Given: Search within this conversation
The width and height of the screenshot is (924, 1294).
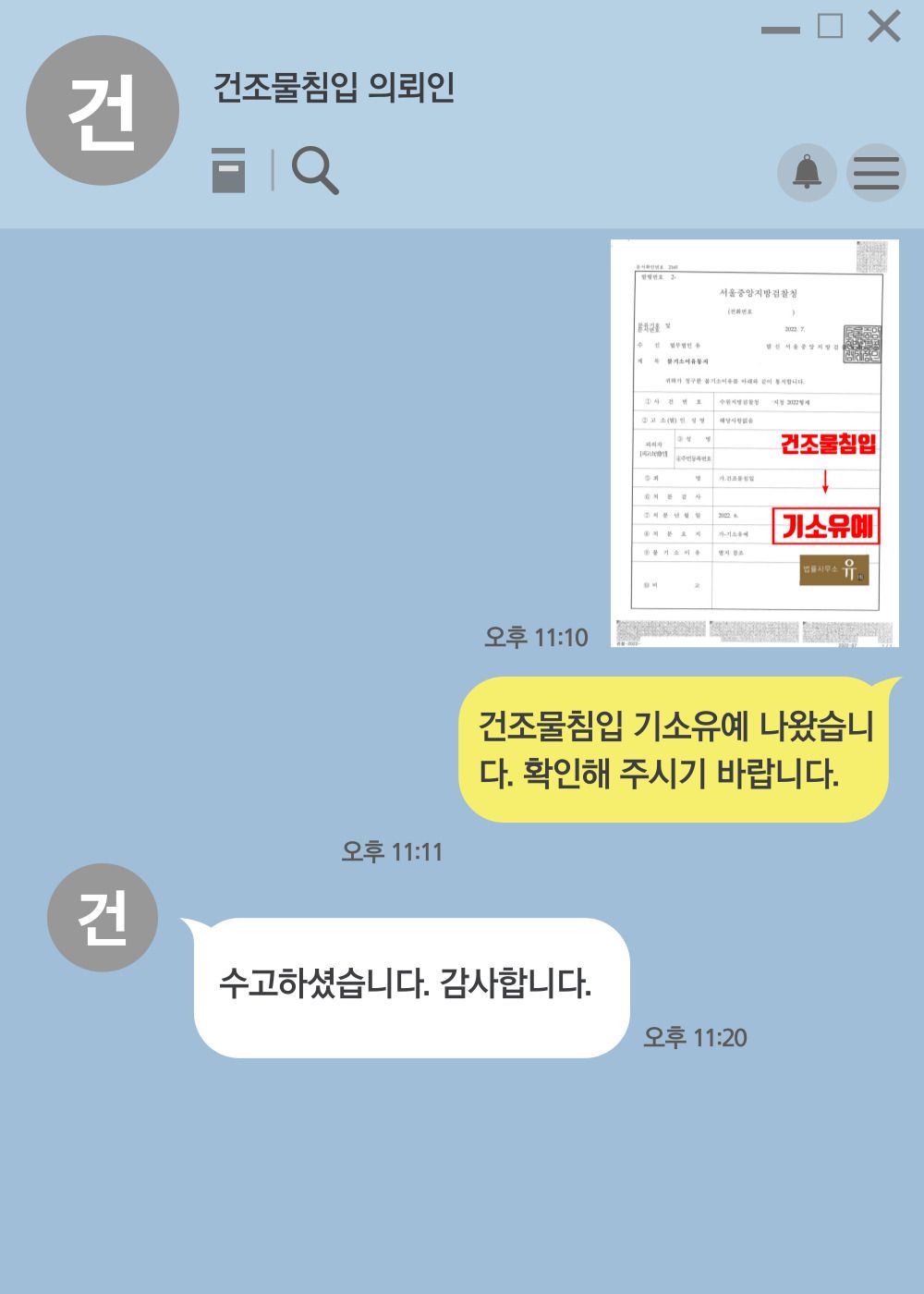Looking at the screenshot, I should tap(315, 171).
